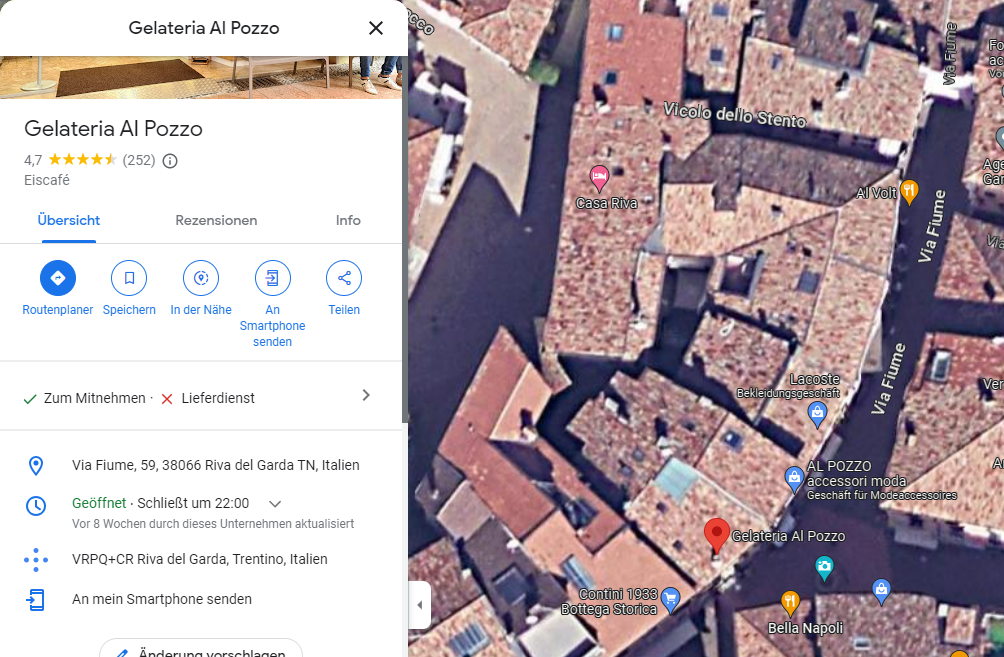Open Lacoste map marker

point(817,412)
